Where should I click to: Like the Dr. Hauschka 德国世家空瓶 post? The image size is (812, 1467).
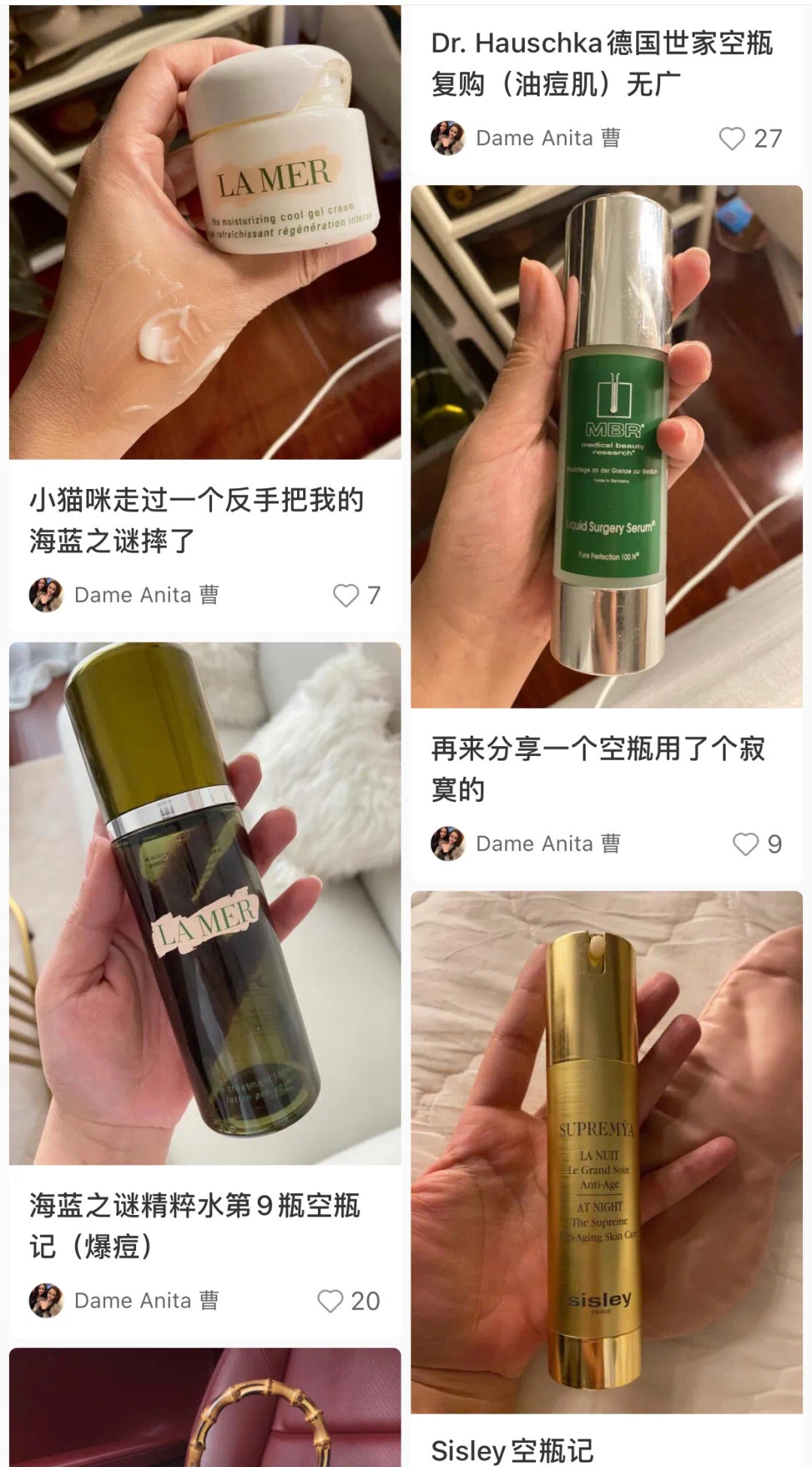(x=732, y=138)
